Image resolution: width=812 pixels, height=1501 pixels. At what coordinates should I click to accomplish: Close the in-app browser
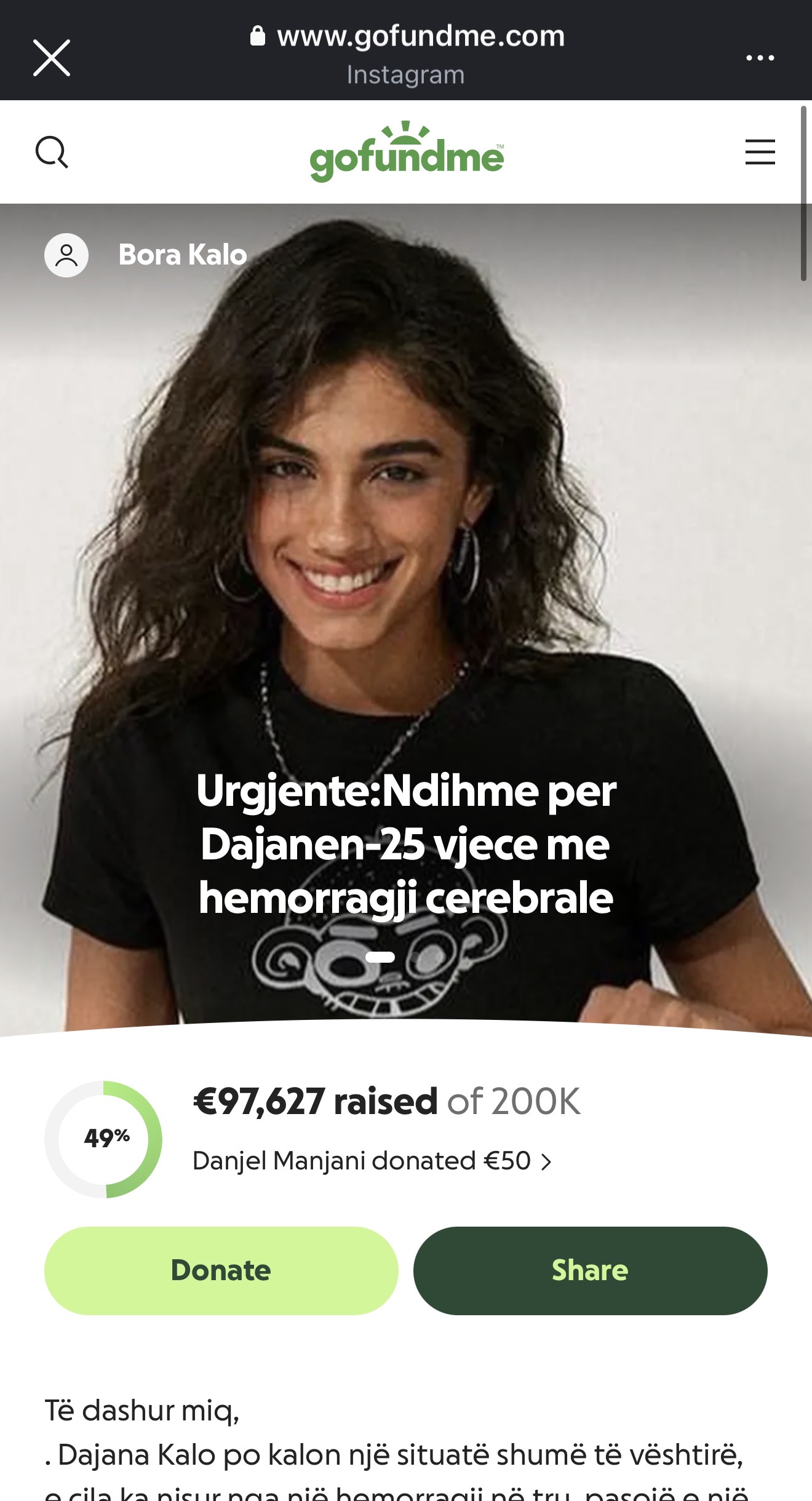[x=52, y=58]
